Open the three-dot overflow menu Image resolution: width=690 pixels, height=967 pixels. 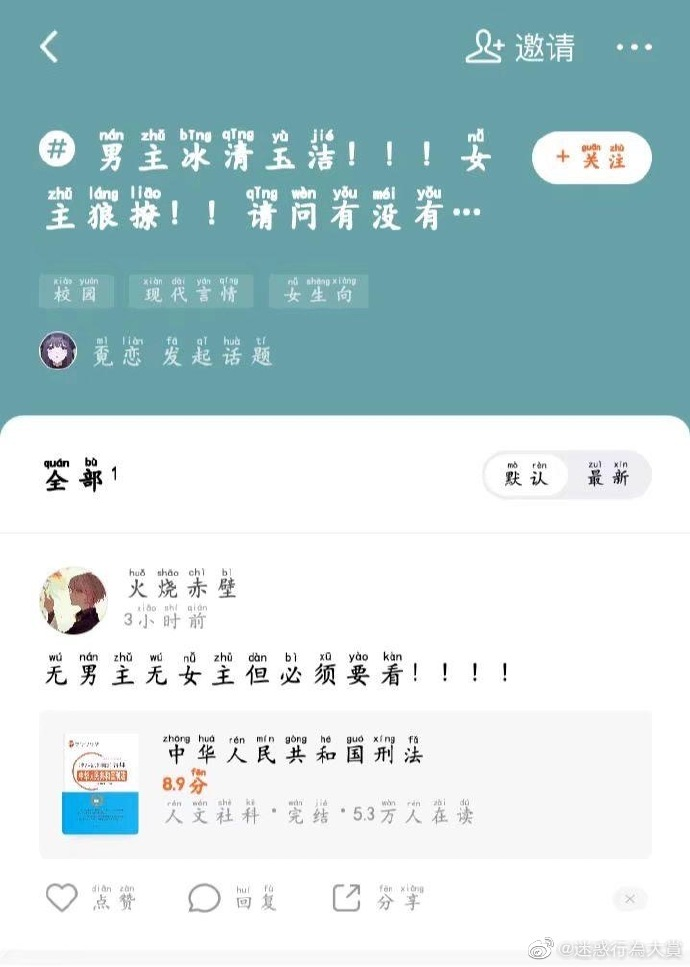click(633, 47)
